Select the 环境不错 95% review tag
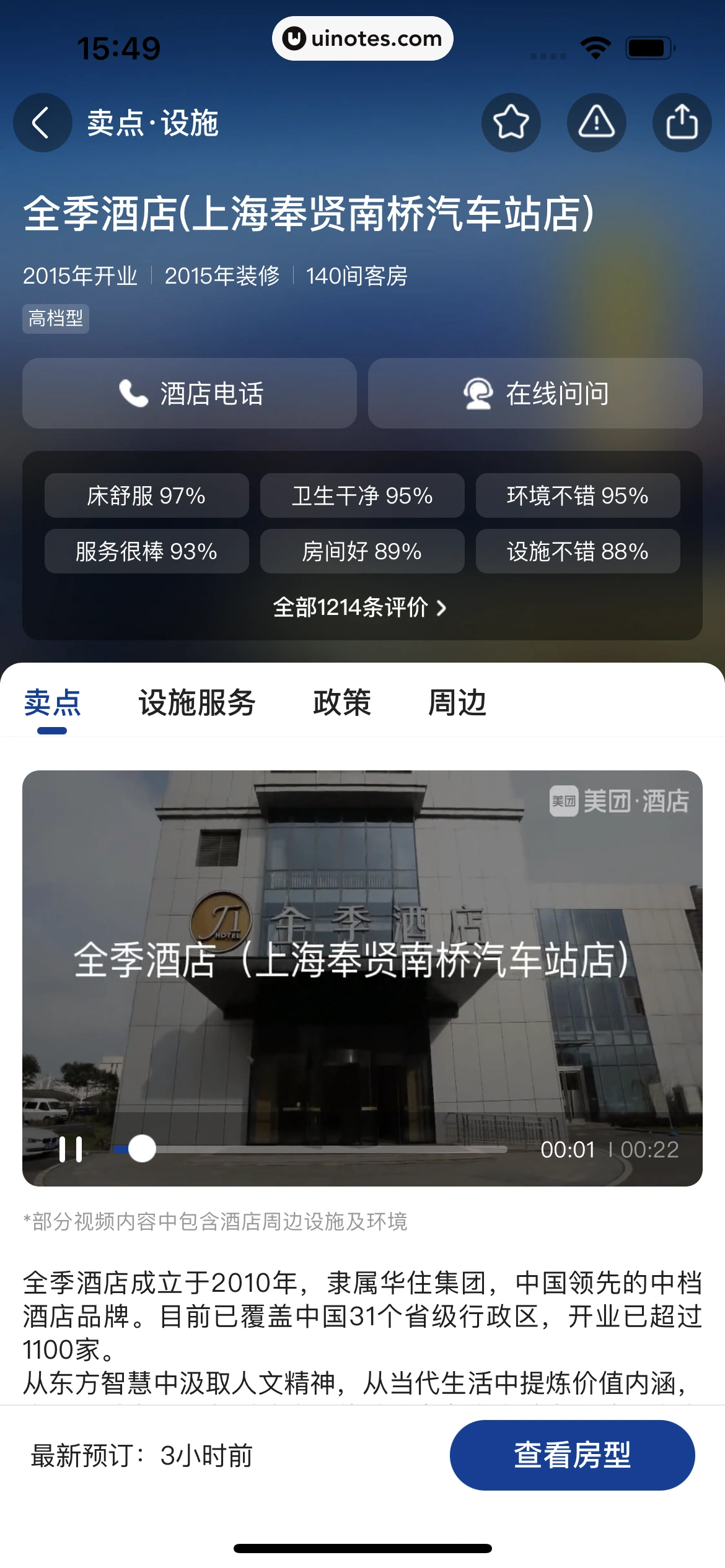Viewport: 725px width, 1568px height. [578, 495]
